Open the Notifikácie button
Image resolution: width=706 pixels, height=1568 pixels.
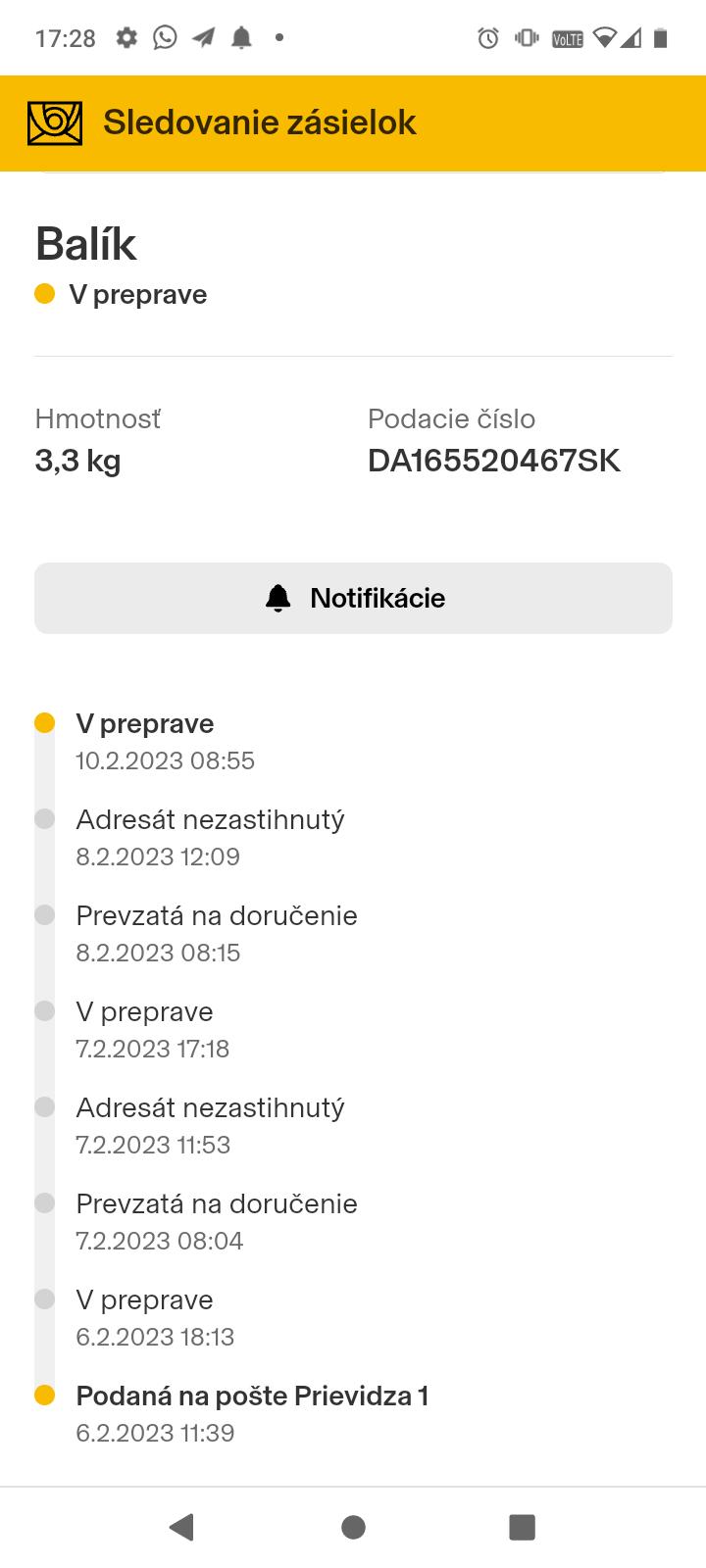point(353,598)
